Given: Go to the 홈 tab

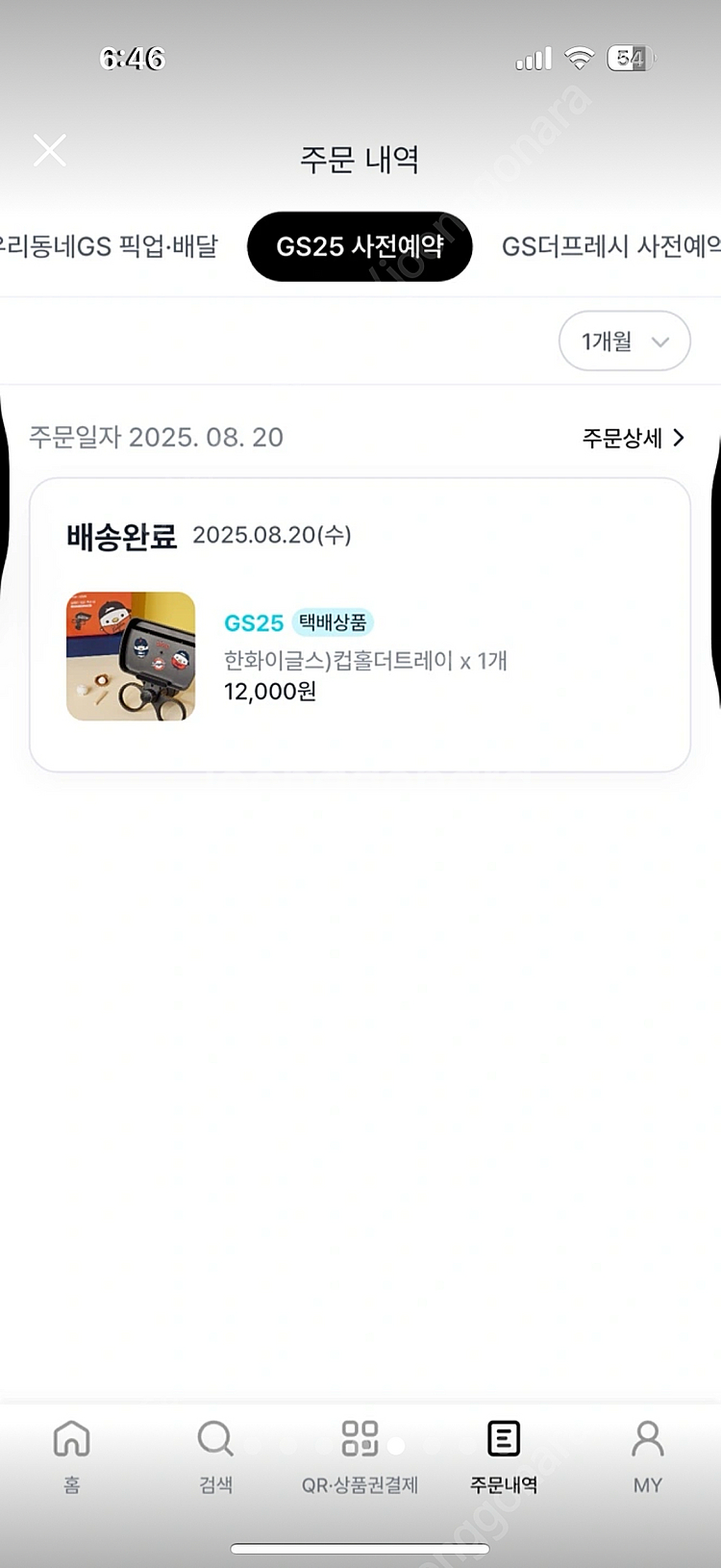Looking at the screenshot, I should tap(72, 1454).
